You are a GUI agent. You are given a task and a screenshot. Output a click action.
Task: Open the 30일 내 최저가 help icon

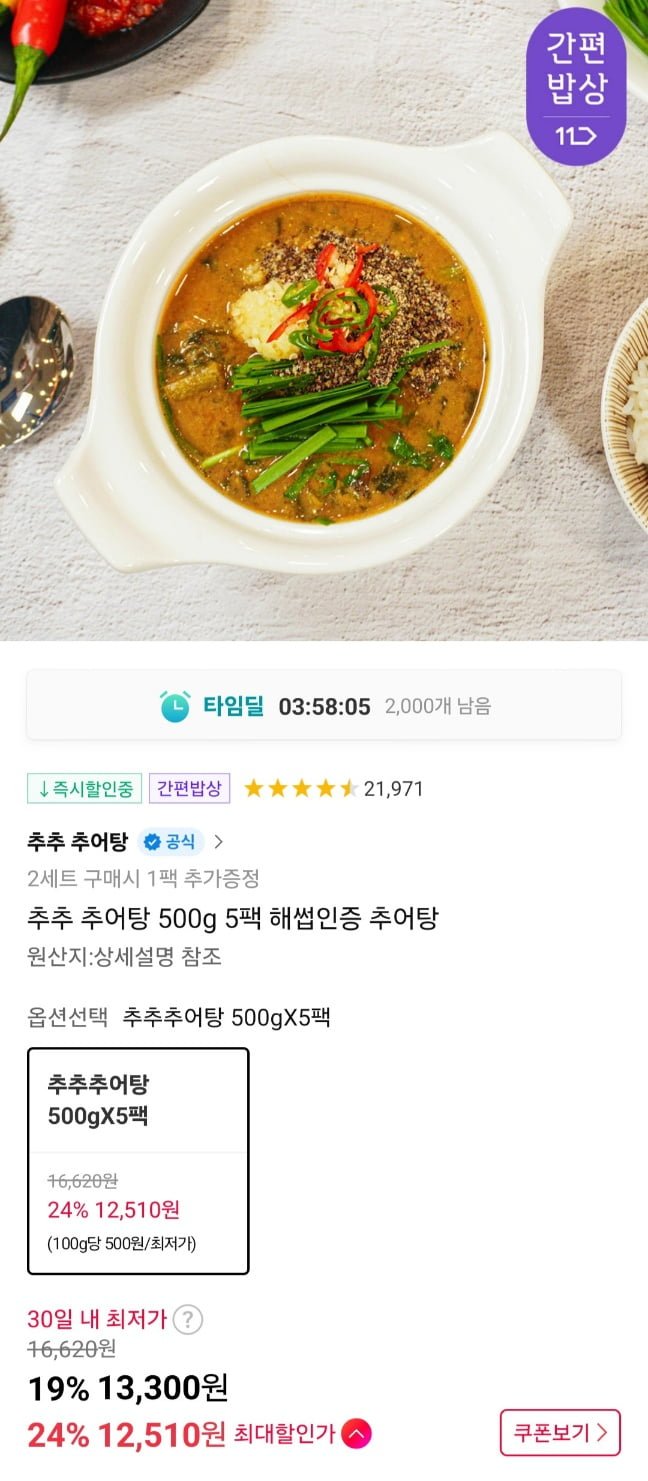point(187,1319)
